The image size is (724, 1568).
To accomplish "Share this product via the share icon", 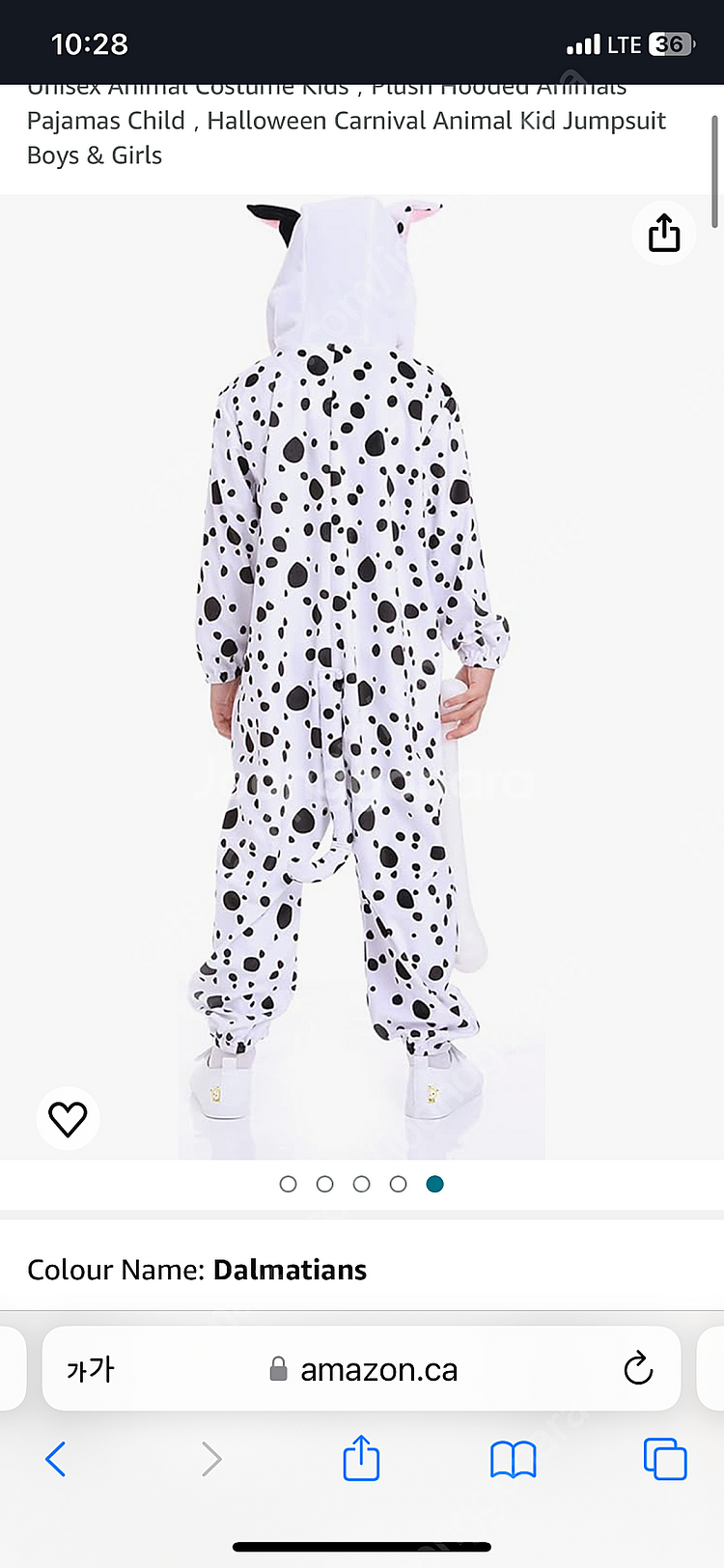I will point(664,234).
